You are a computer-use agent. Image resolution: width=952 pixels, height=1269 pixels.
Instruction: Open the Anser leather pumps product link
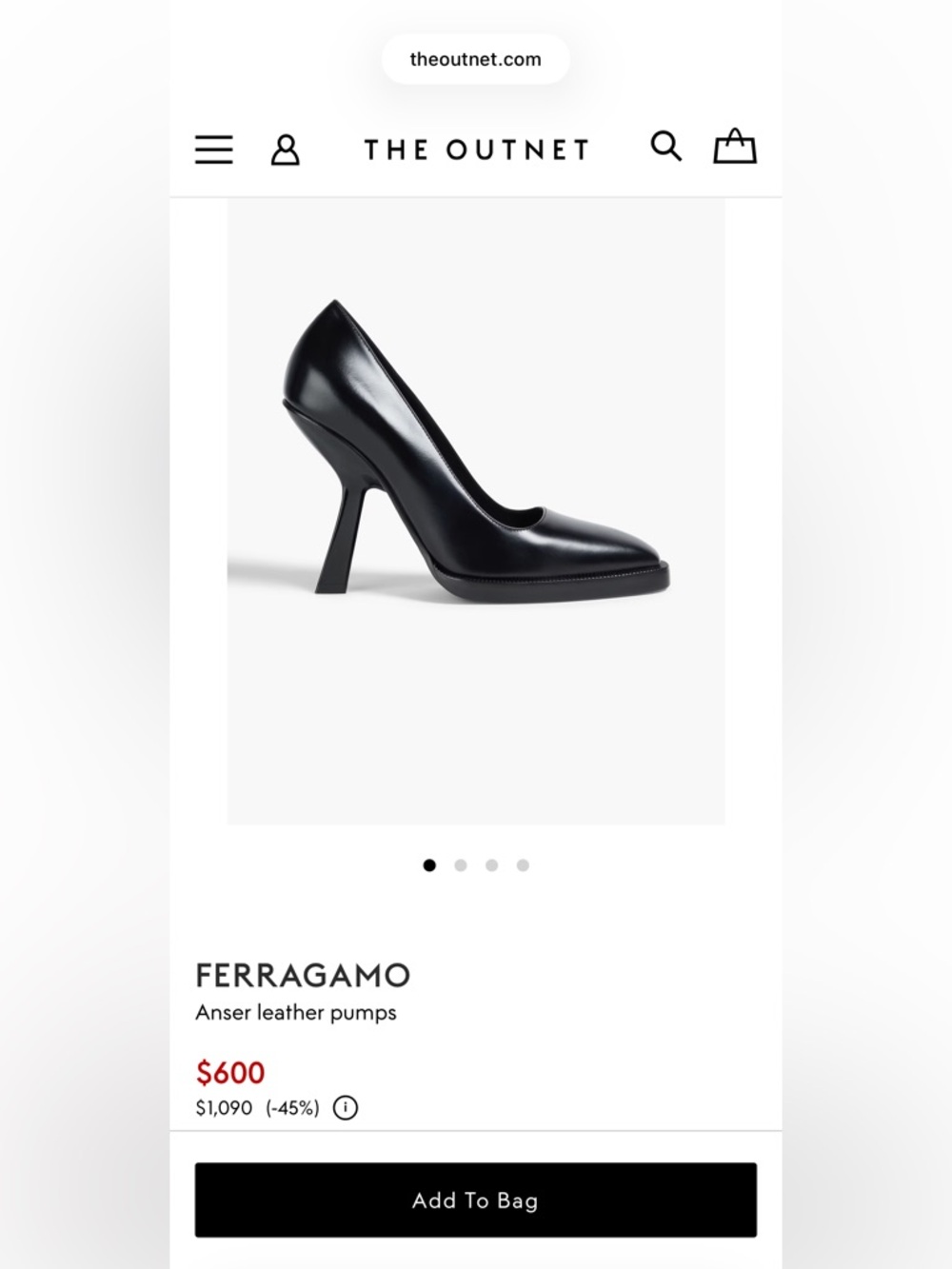pyautogui.click(x=295, y=1013)
